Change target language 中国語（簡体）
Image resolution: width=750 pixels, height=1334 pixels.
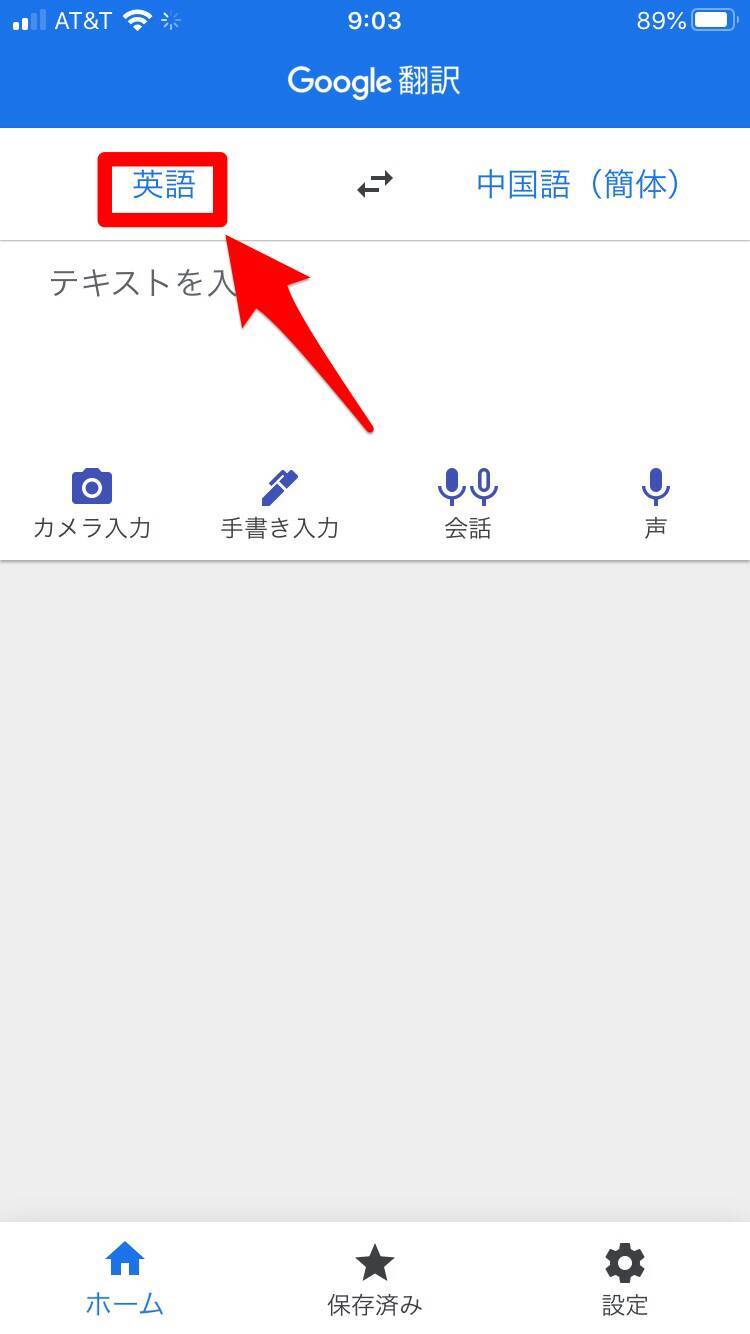(578, 185)
